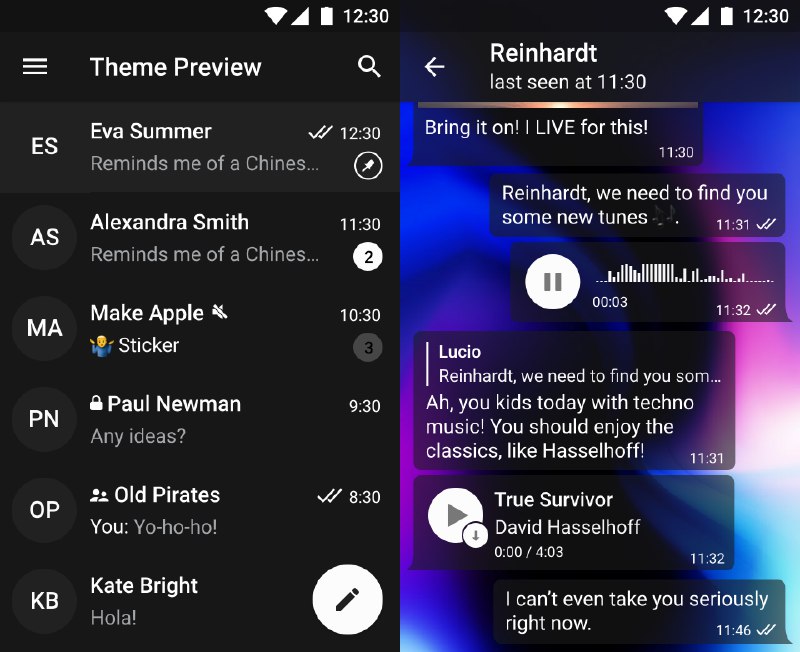Open the chat with Kate Bright
Viewport: 800px width, 652px height.
pos(153,601)
